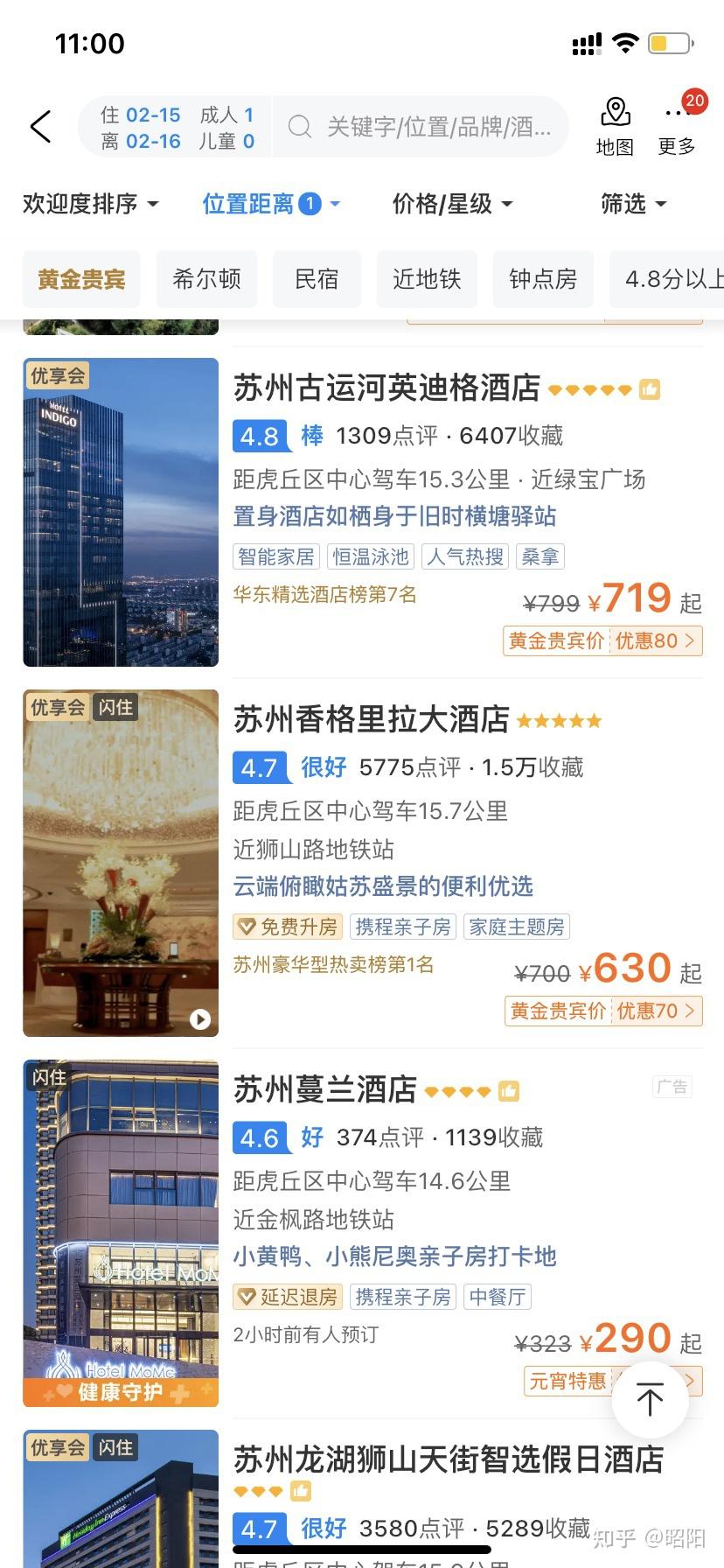Screen dimensions: 724x1568
Task: Tap the keyword search field
Action: (428, 128)
